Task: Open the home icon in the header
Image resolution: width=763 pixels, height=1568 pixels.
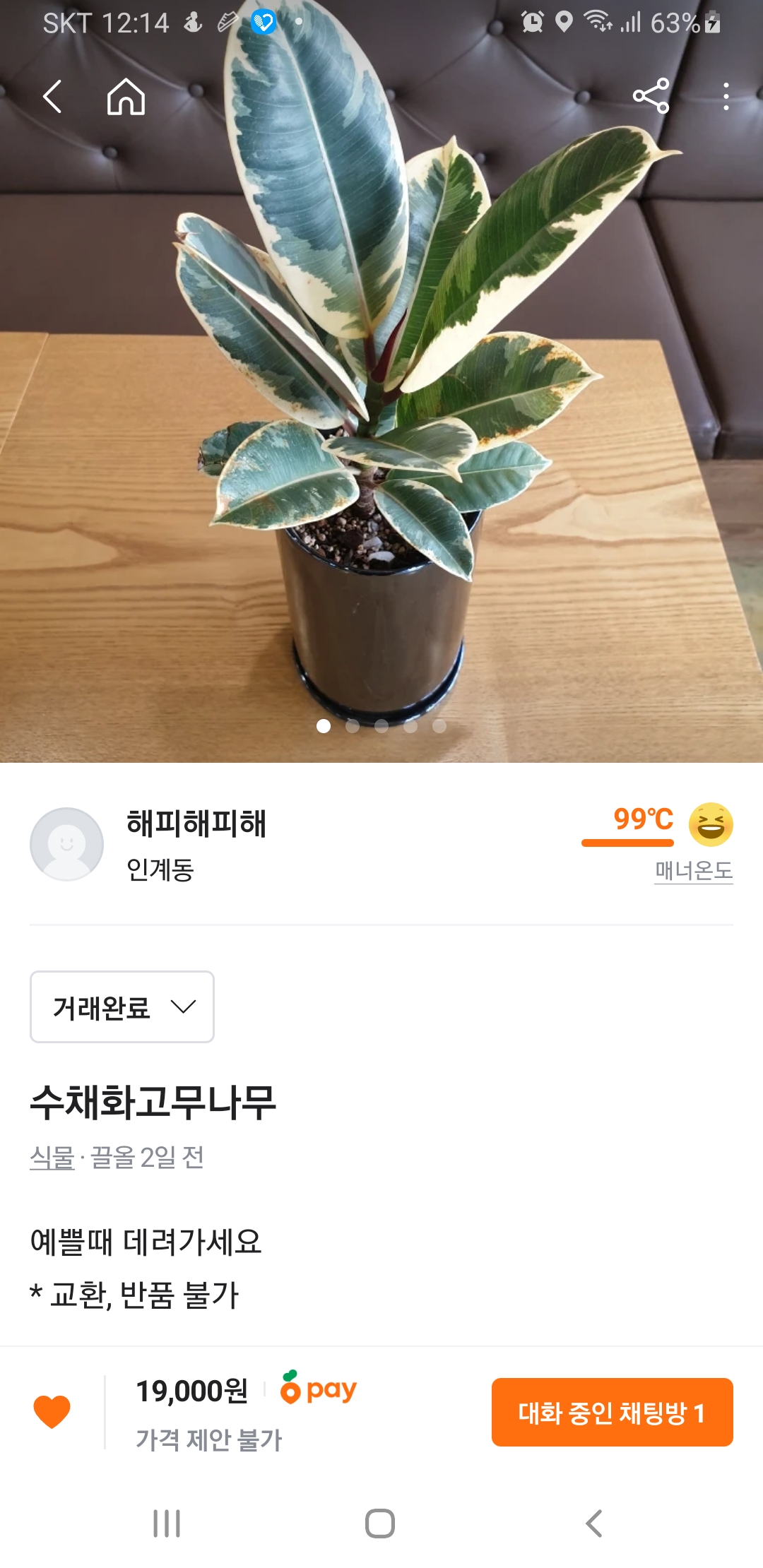Action: coord(126,97)
